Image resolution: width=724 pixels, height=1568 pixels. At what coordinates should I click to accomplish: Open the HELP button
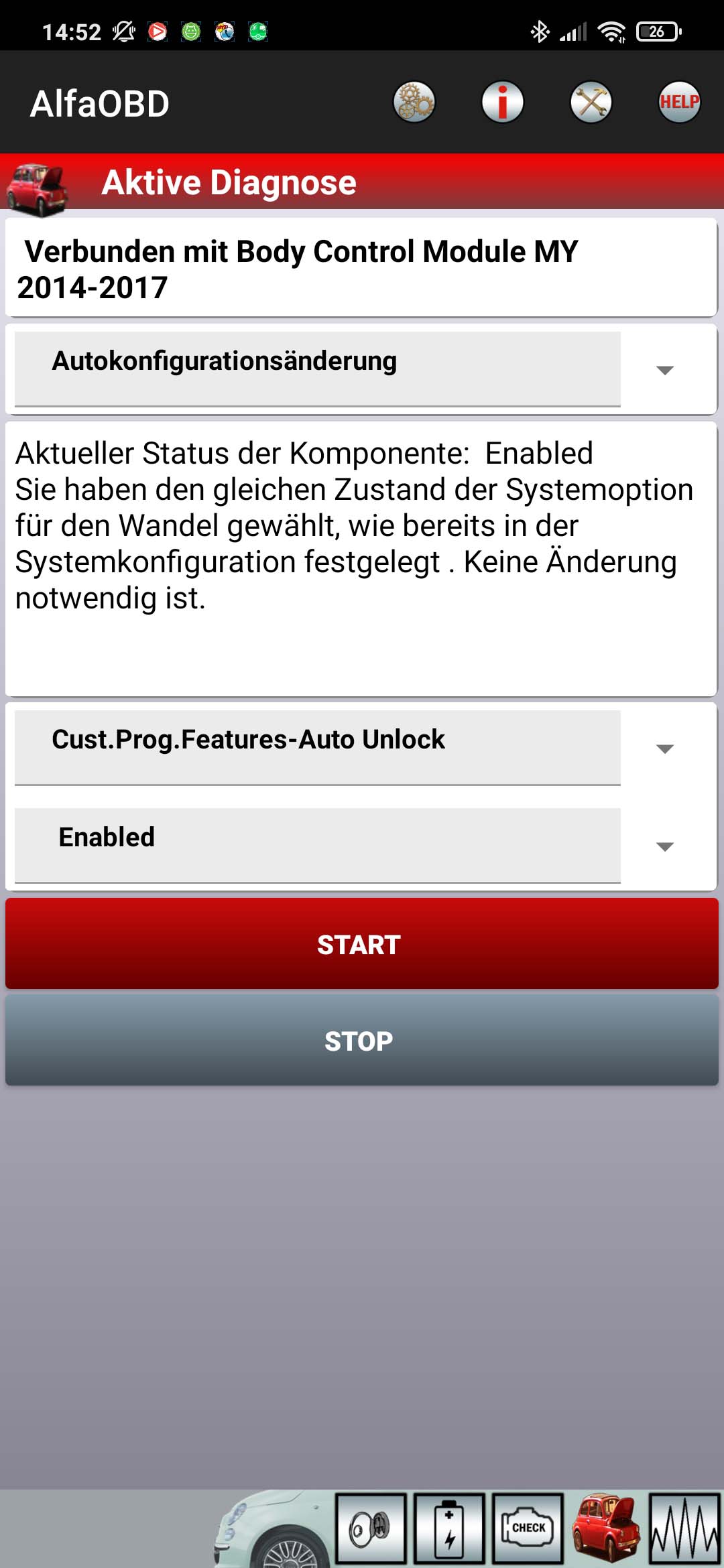pyautogui.click(x=679, y=103)
